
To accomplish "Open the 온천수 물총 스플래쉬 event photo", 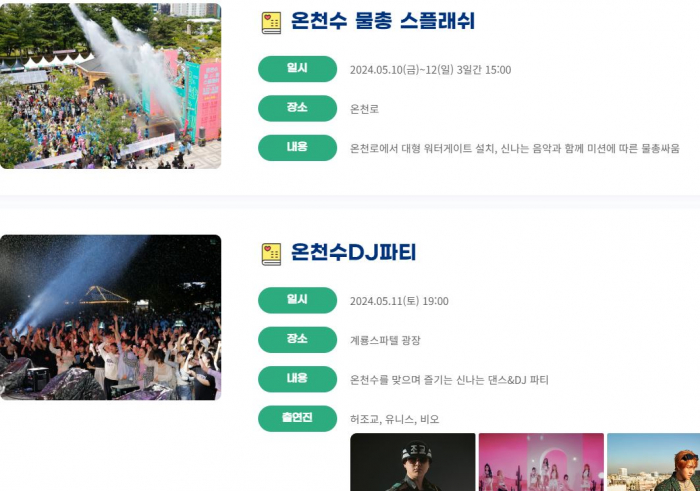I will coord(110,85).
